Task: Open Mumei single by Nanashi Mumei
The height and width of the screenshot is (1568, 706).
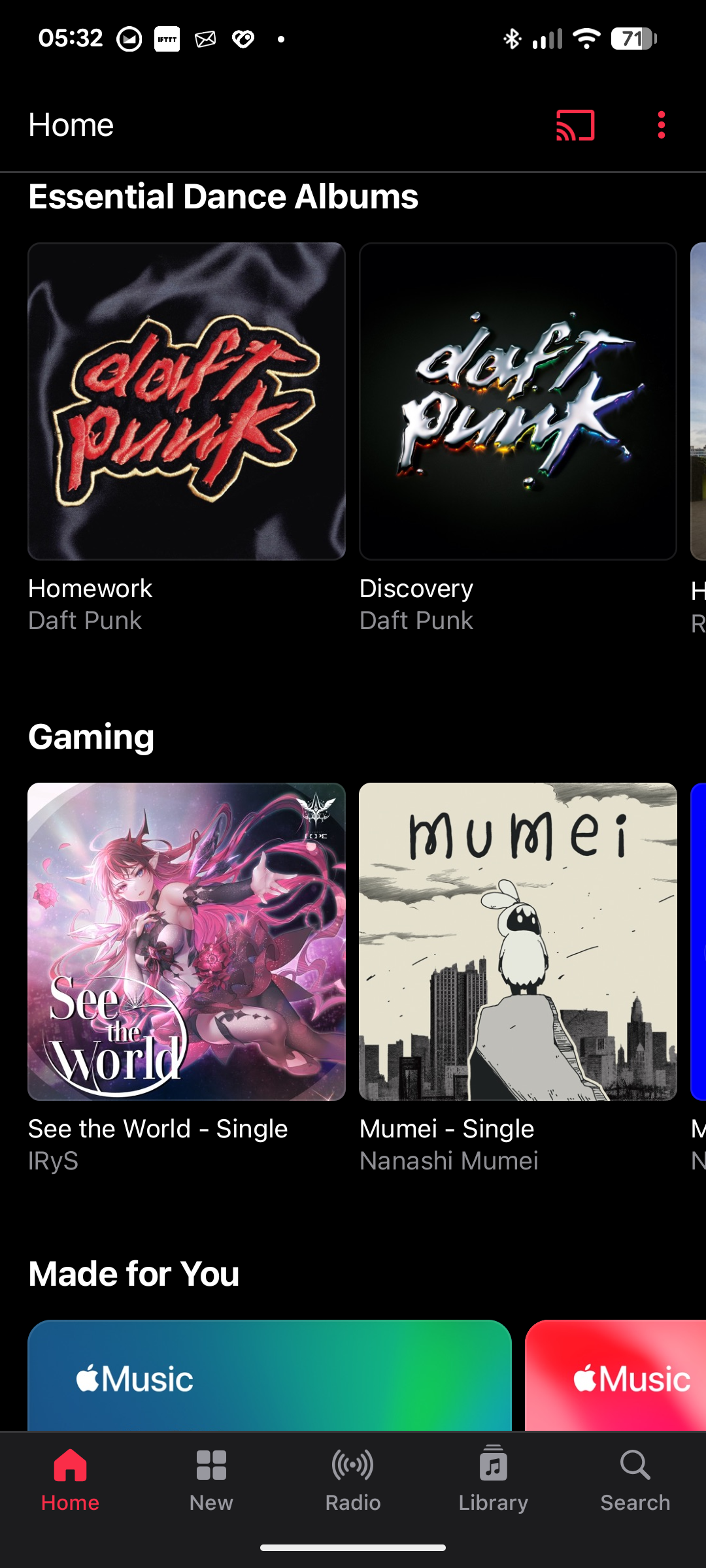Action: [518, 941]
